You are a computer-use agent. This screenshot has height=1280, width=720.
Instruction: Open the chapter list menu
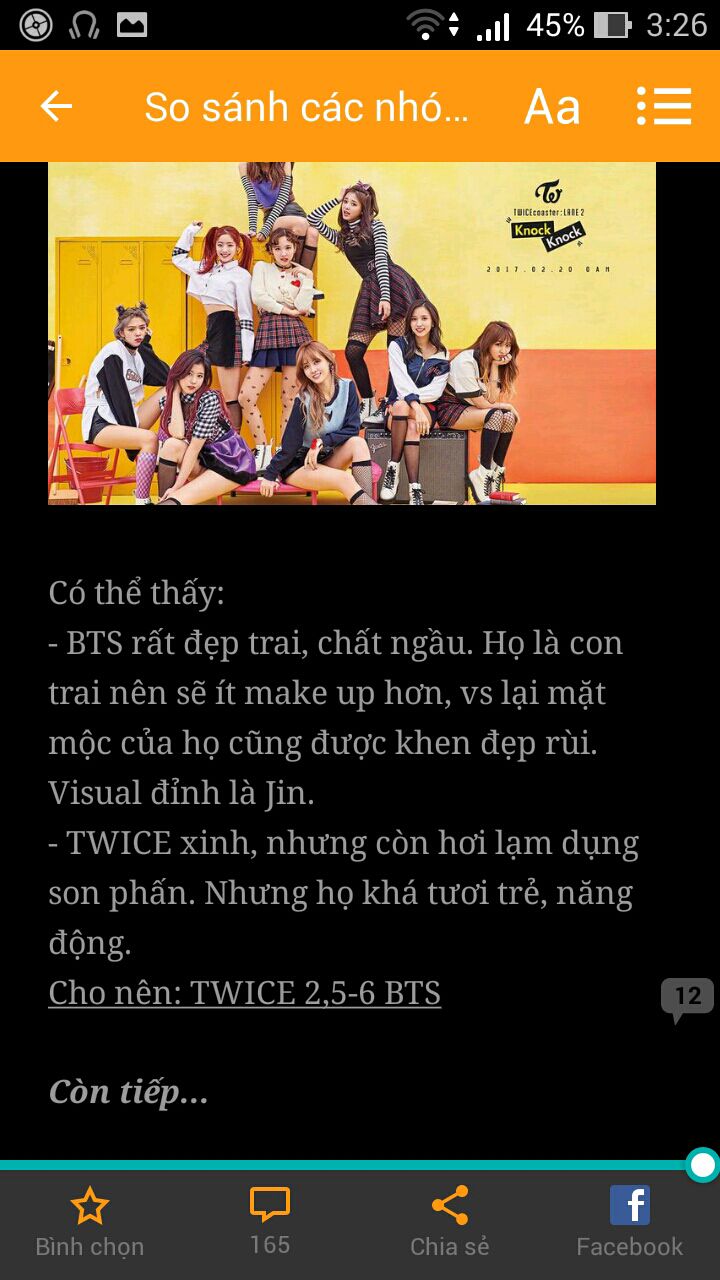pyautogui.click(x=664, y=106)
